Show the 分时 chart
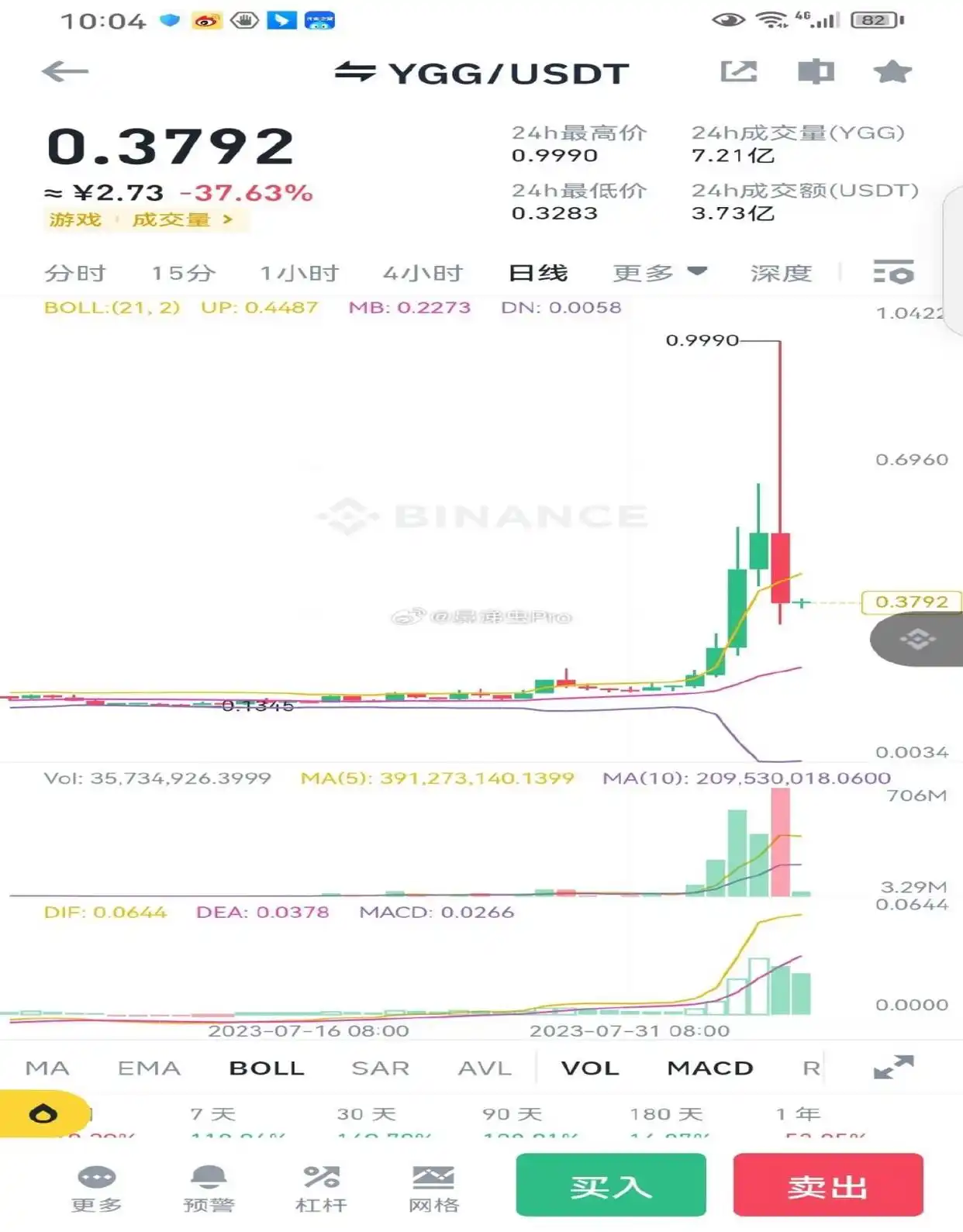Screen dimensions: 963x1232 pyautogui.click(x=74, y=273)
